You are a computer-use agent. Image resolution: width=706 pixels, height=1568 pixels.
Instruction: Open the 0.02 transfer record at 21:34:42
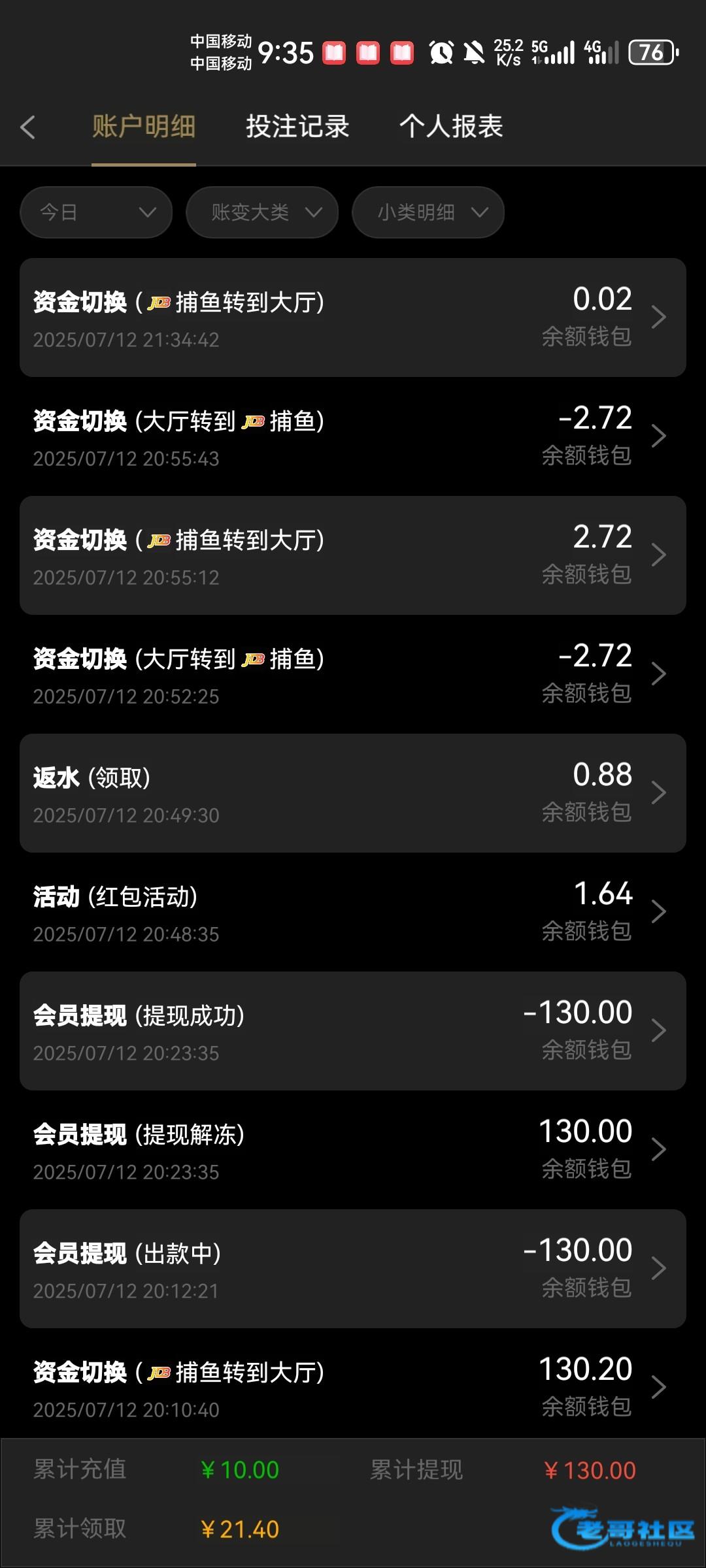click(x=353, y=318)
